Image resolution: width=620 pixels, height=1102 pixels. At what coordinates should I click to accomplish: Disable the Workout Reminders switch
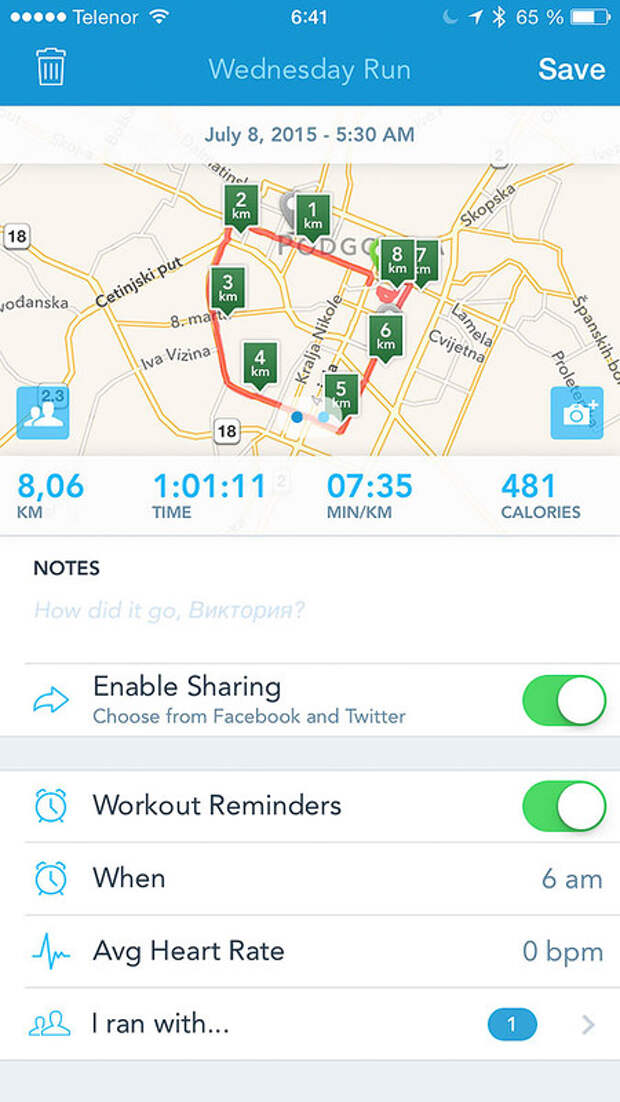pos(563,806)
